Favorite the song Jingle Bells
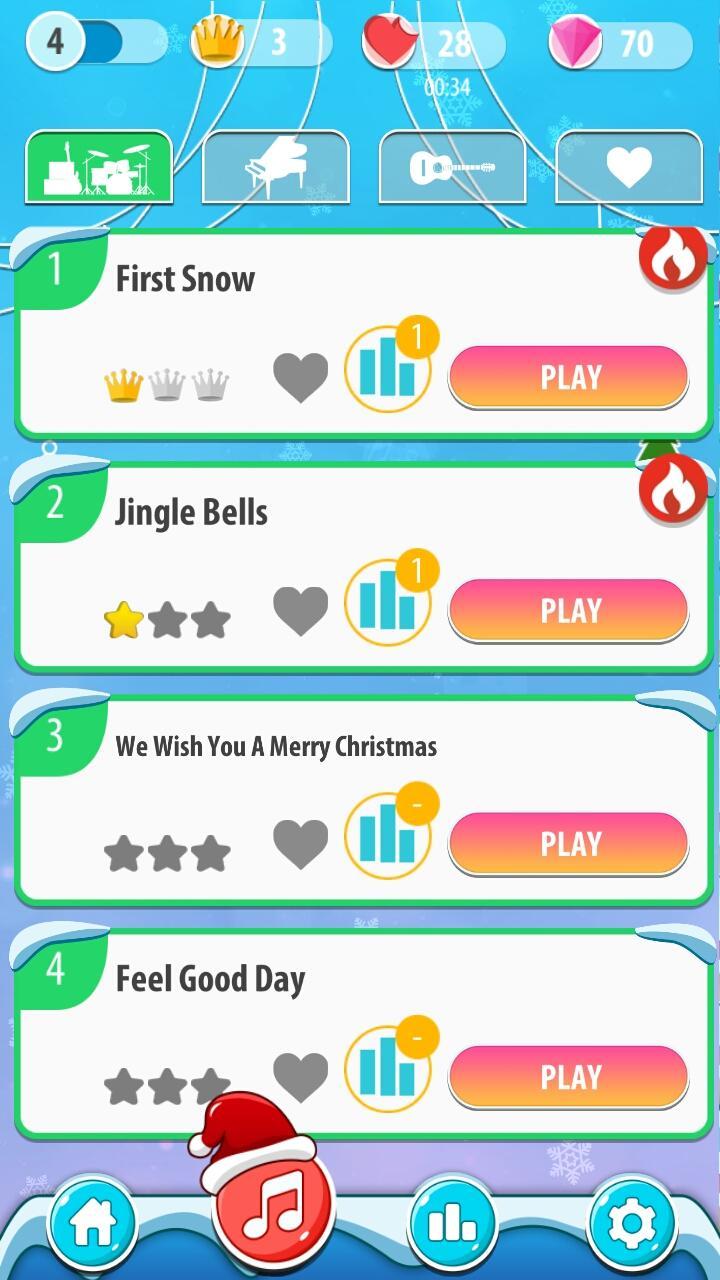720x1280 pixels. pyautogui.click(x=301, y=608)
